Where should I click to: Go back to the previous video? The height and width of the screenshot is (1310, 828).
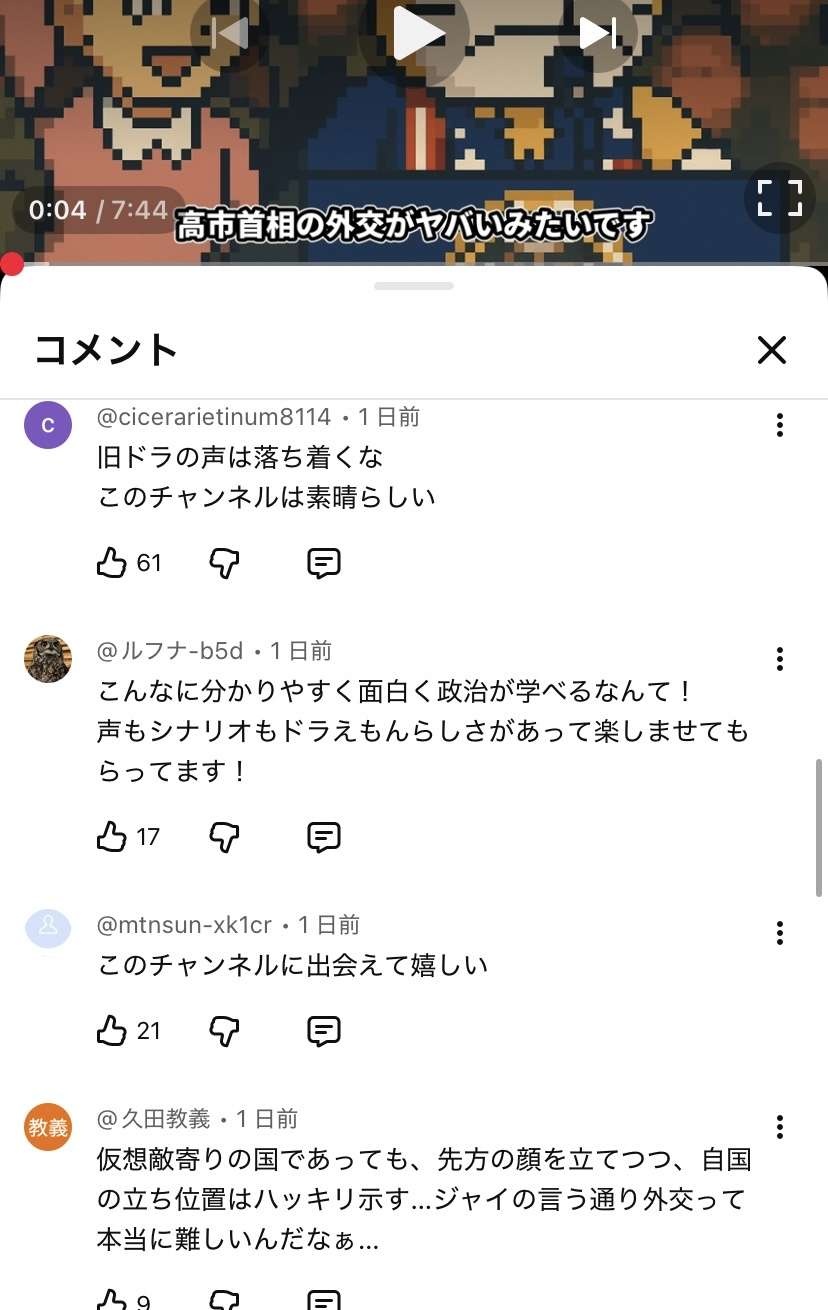[x=230, y=33]
